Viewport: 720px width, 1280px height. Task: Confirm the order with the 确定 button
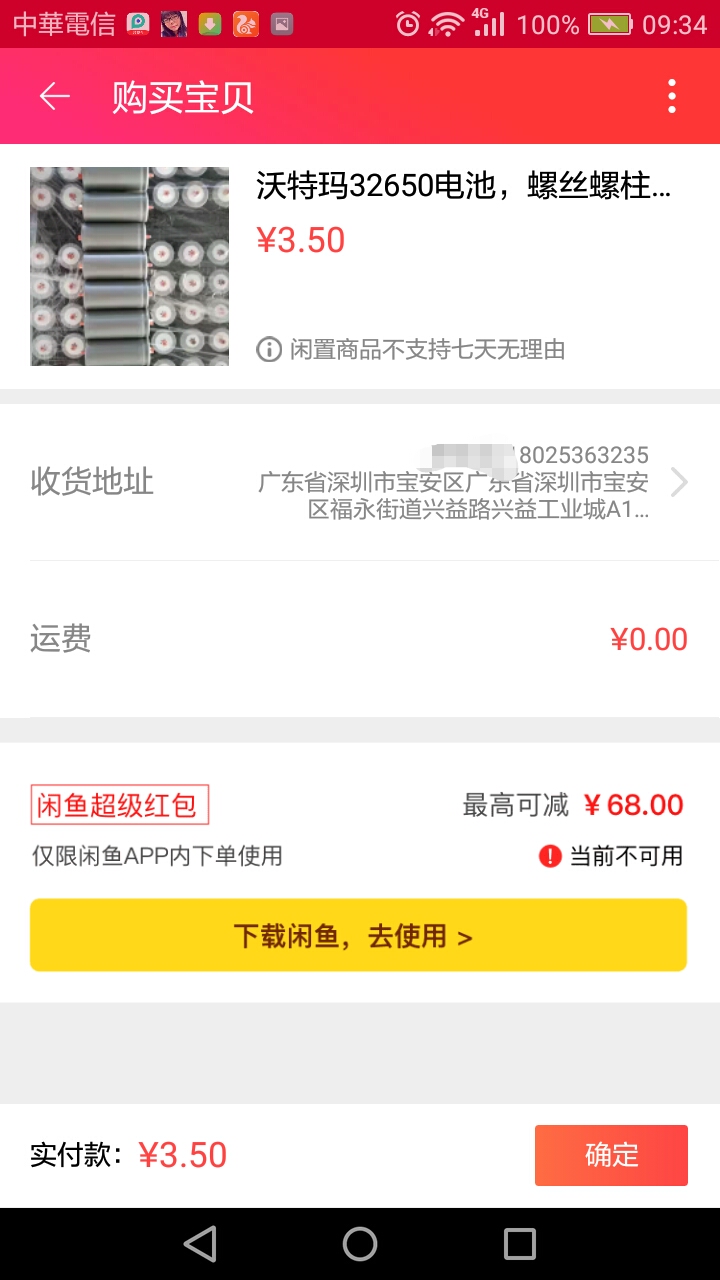pos(611,1155)
